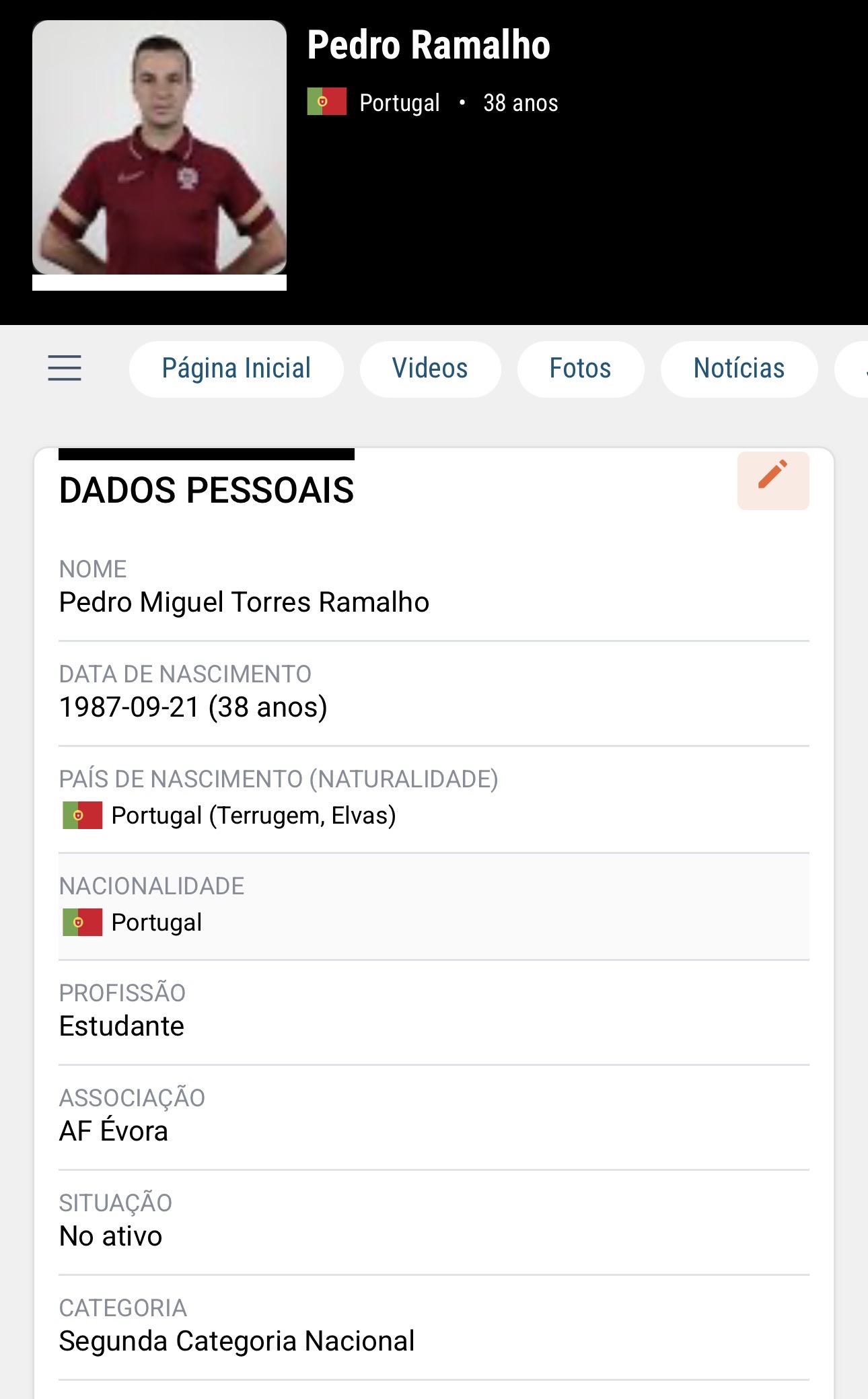Select the Notícias tab
The width and height of the screenshot is (868, 1399).
(739, 369)
